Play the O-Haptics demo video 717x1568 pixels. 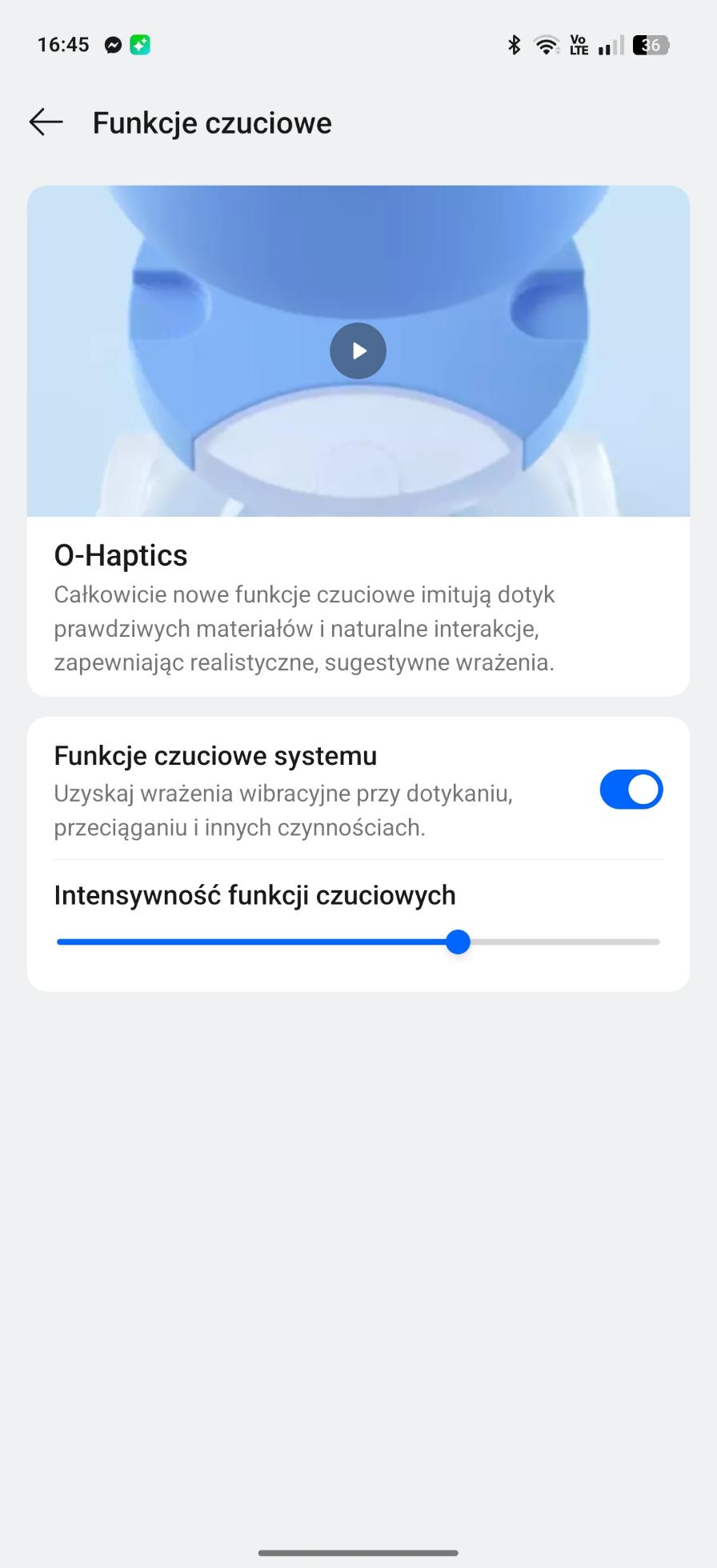tap(358, 350)
